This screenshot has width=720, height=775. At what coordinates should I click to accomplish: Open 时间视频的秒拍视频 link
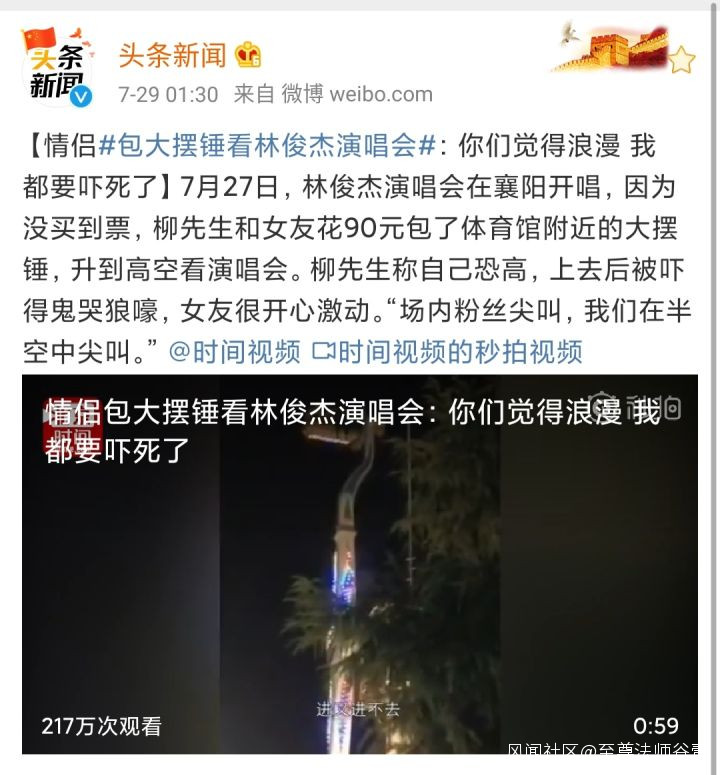coord(447,351)
